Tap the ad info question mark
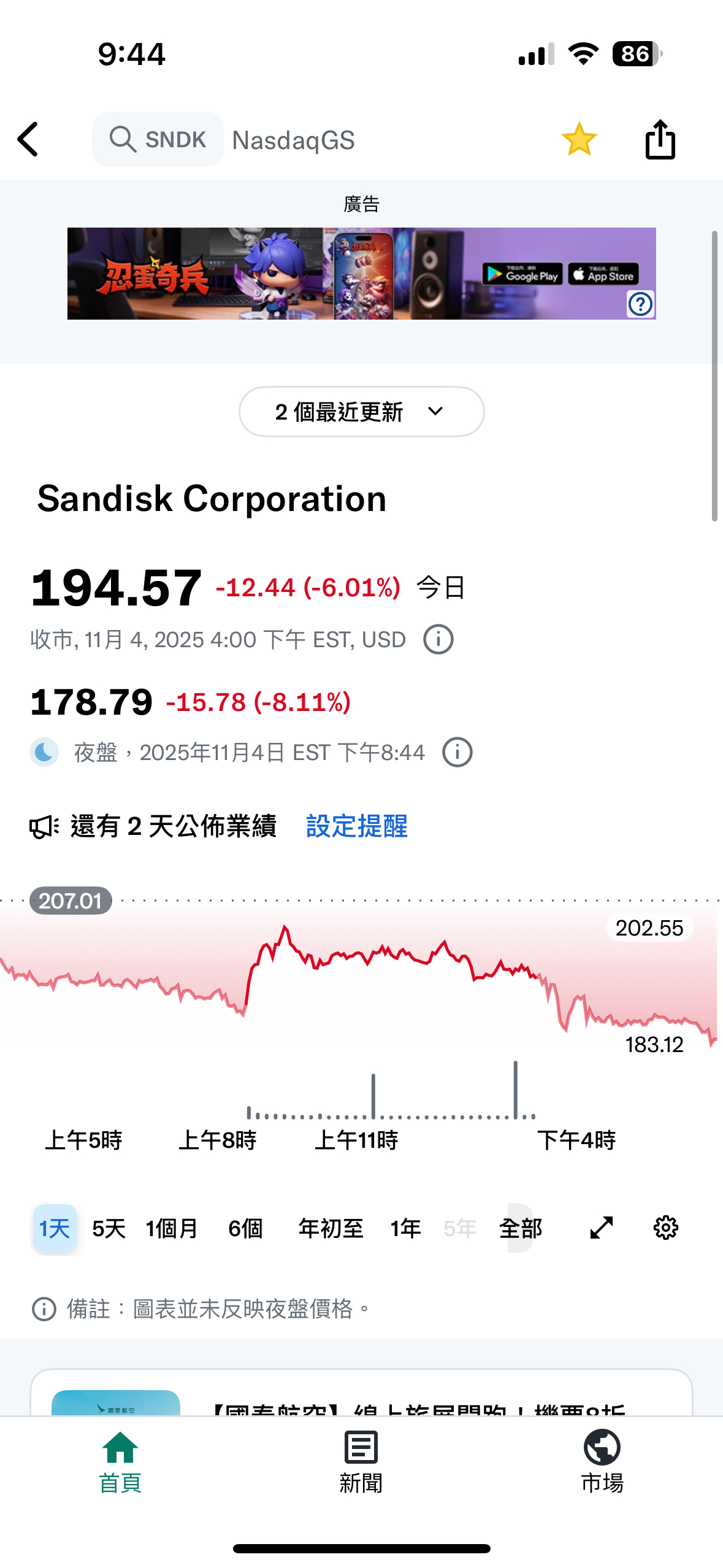723x1568 pixels. 640,303
